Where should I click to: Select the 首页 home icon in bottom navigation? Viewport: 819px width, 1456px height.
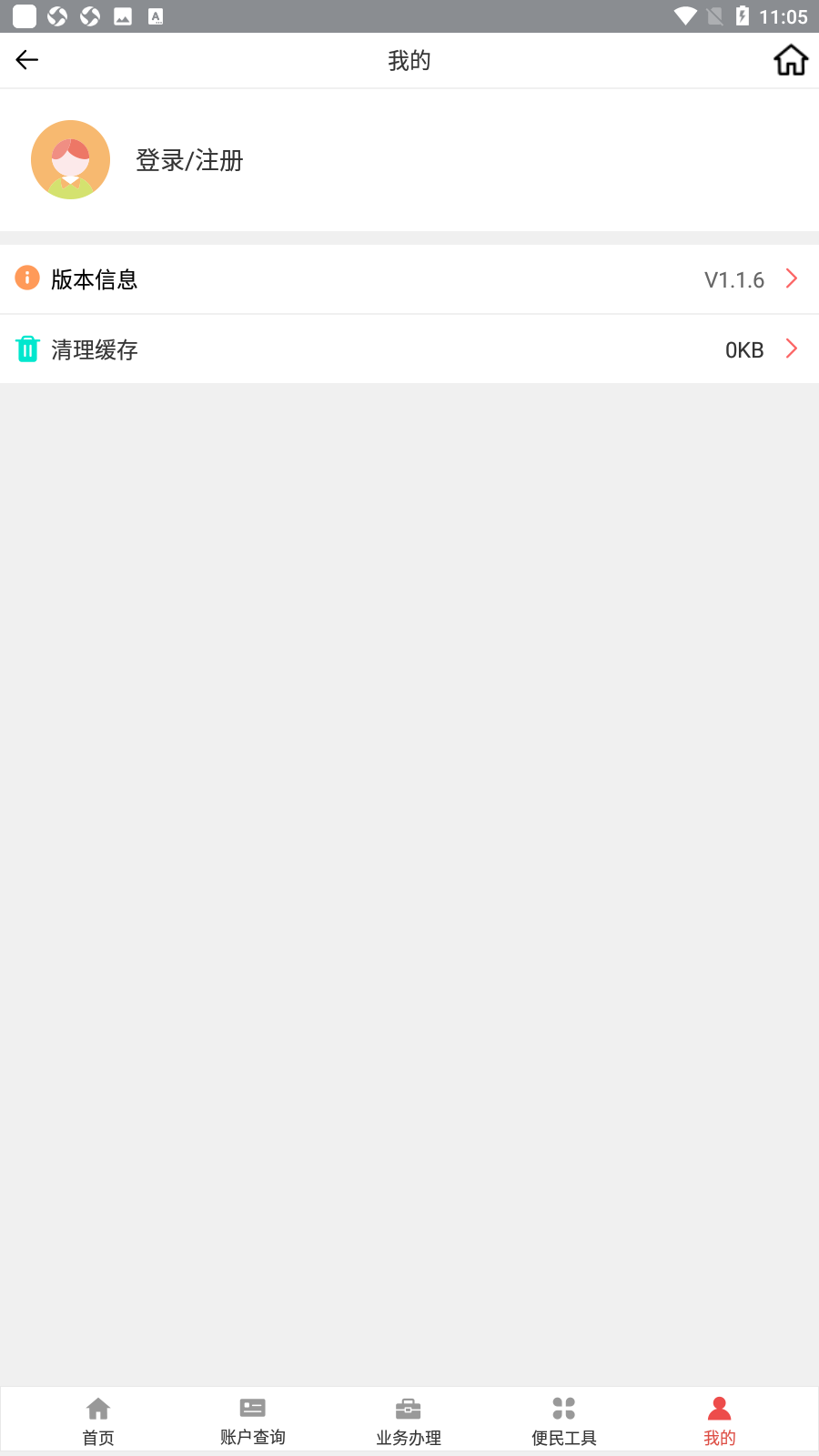coord(97,1408)
